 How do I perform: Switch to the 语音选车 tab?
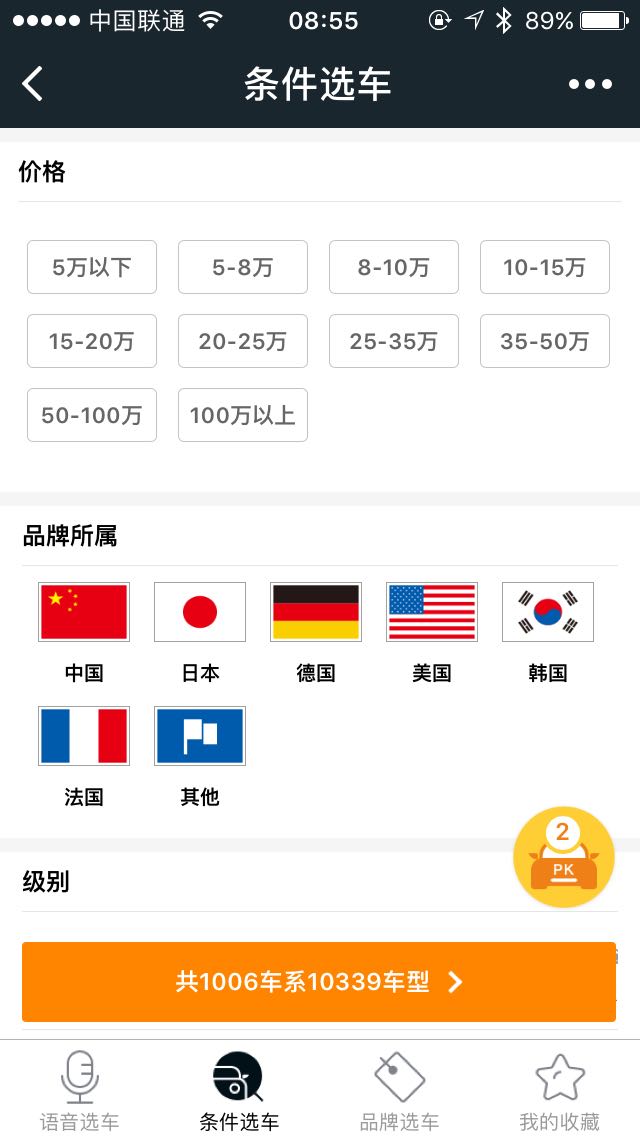click(80, 1090)
